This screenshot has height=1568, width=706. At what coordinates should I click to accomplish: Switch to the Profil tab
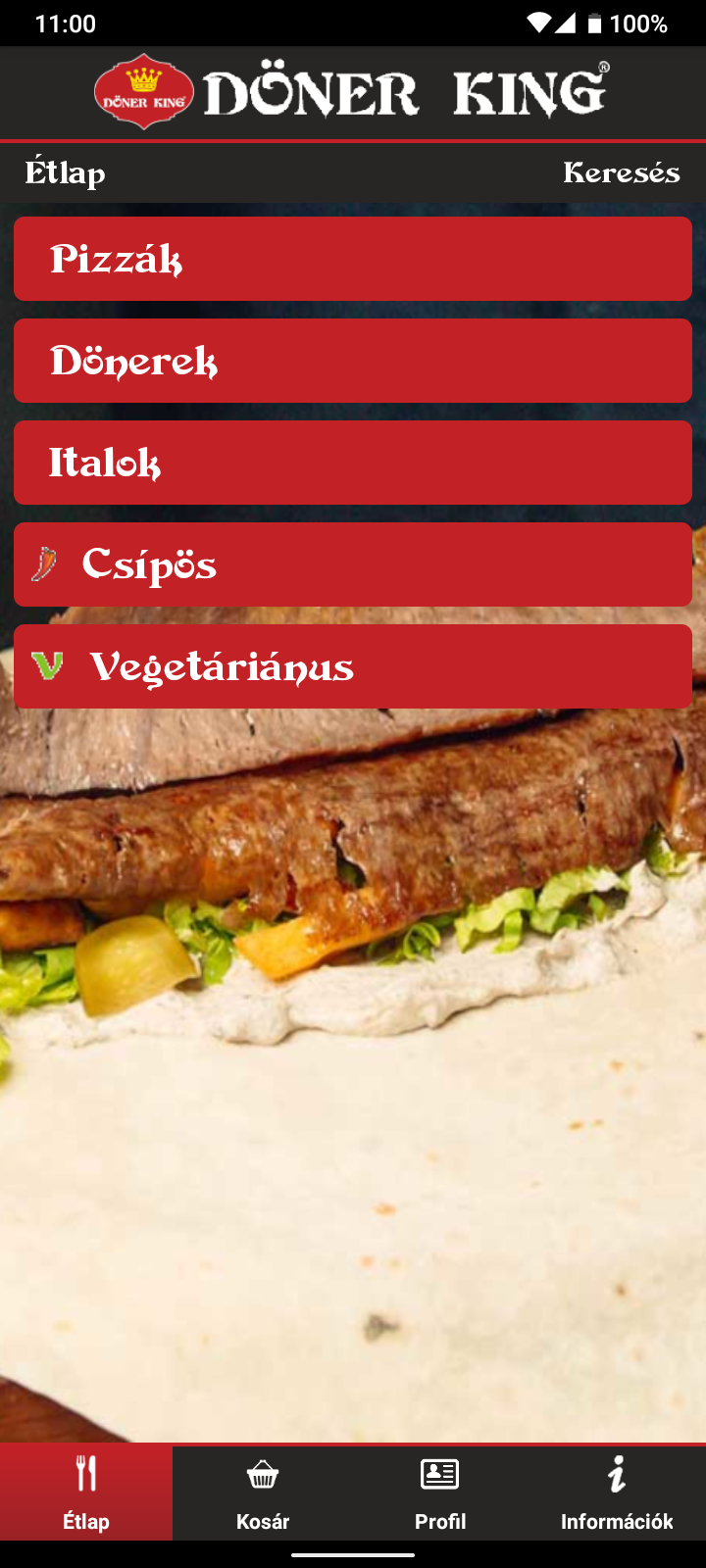[439, 1493]
